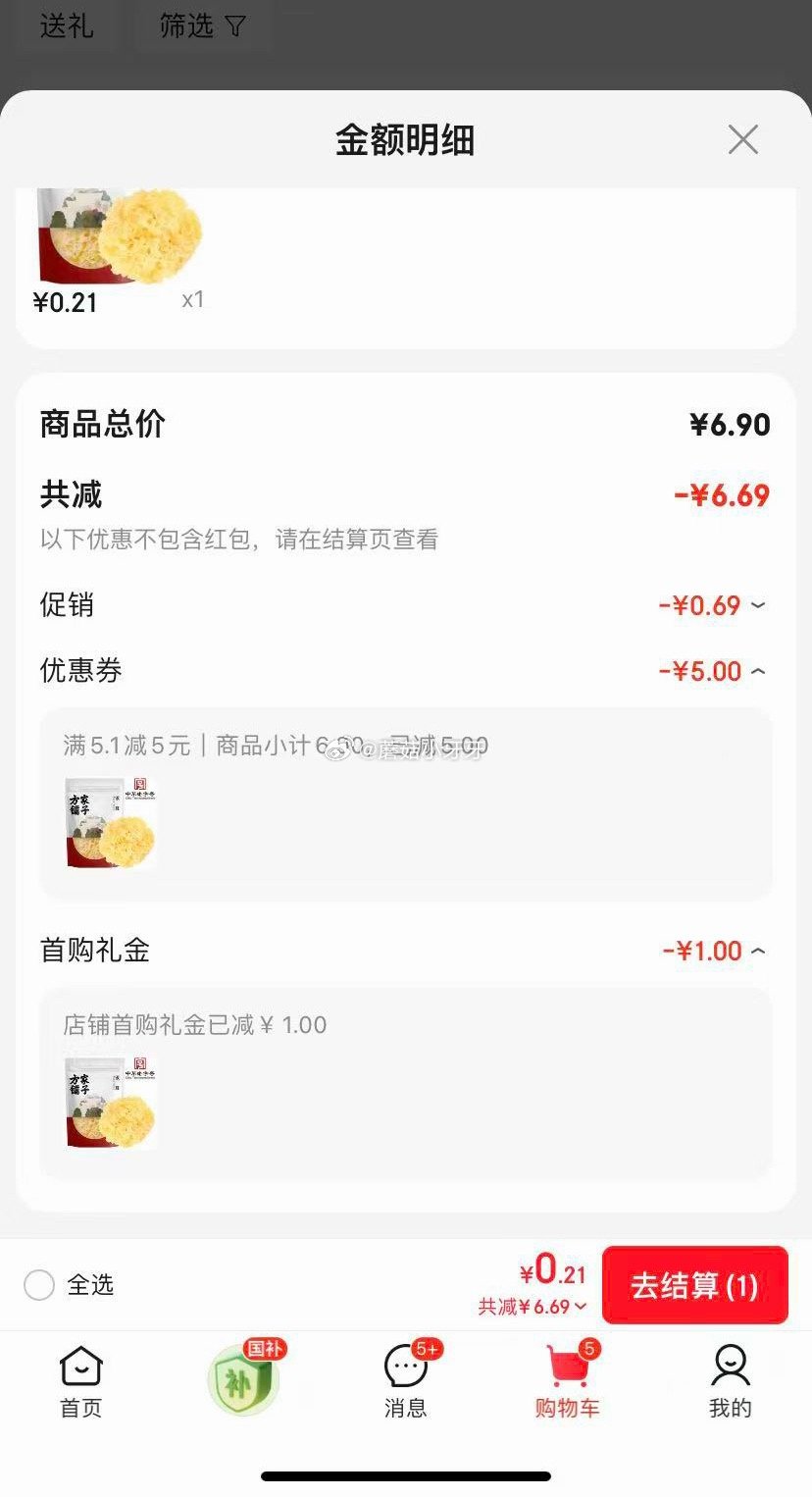This screenshot has height=1497, width=812.
Task: Collapse the 优惠券 coupon details
Action: (756, 671)
